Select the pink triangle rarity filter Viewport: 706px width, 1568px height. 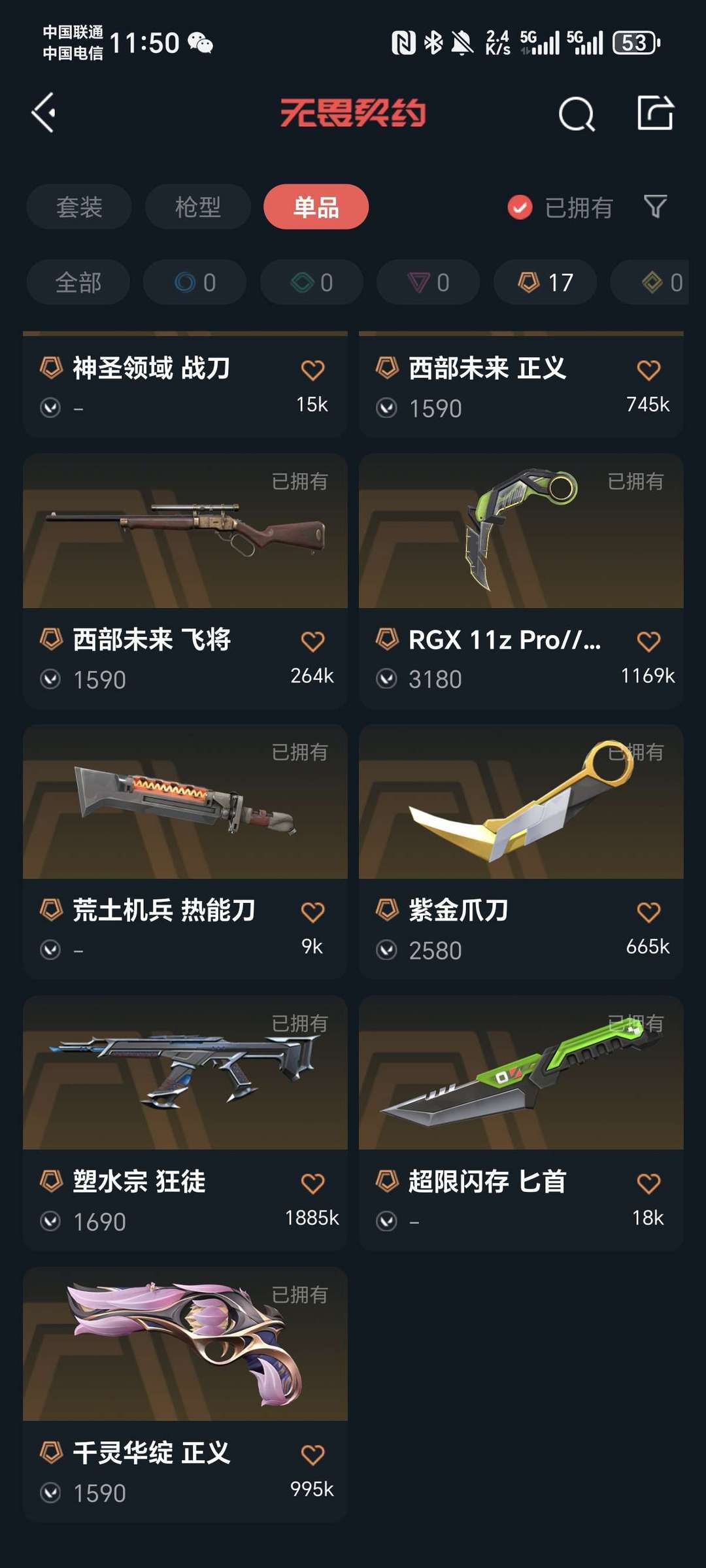point(427,282)
